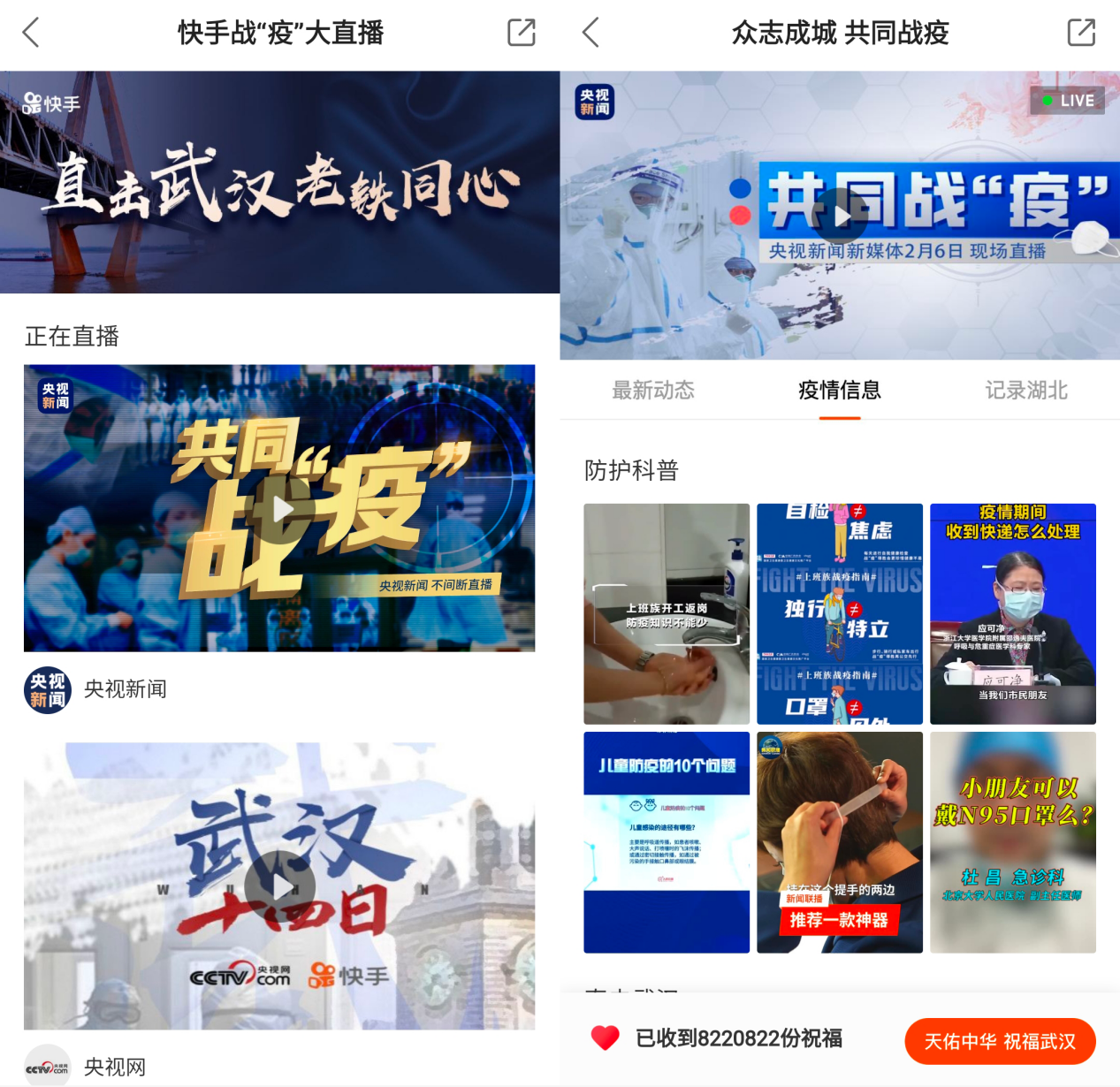Go back from 快手战"疫"大直播 page
The image size is (1120, 1087).
coord(31,33)
